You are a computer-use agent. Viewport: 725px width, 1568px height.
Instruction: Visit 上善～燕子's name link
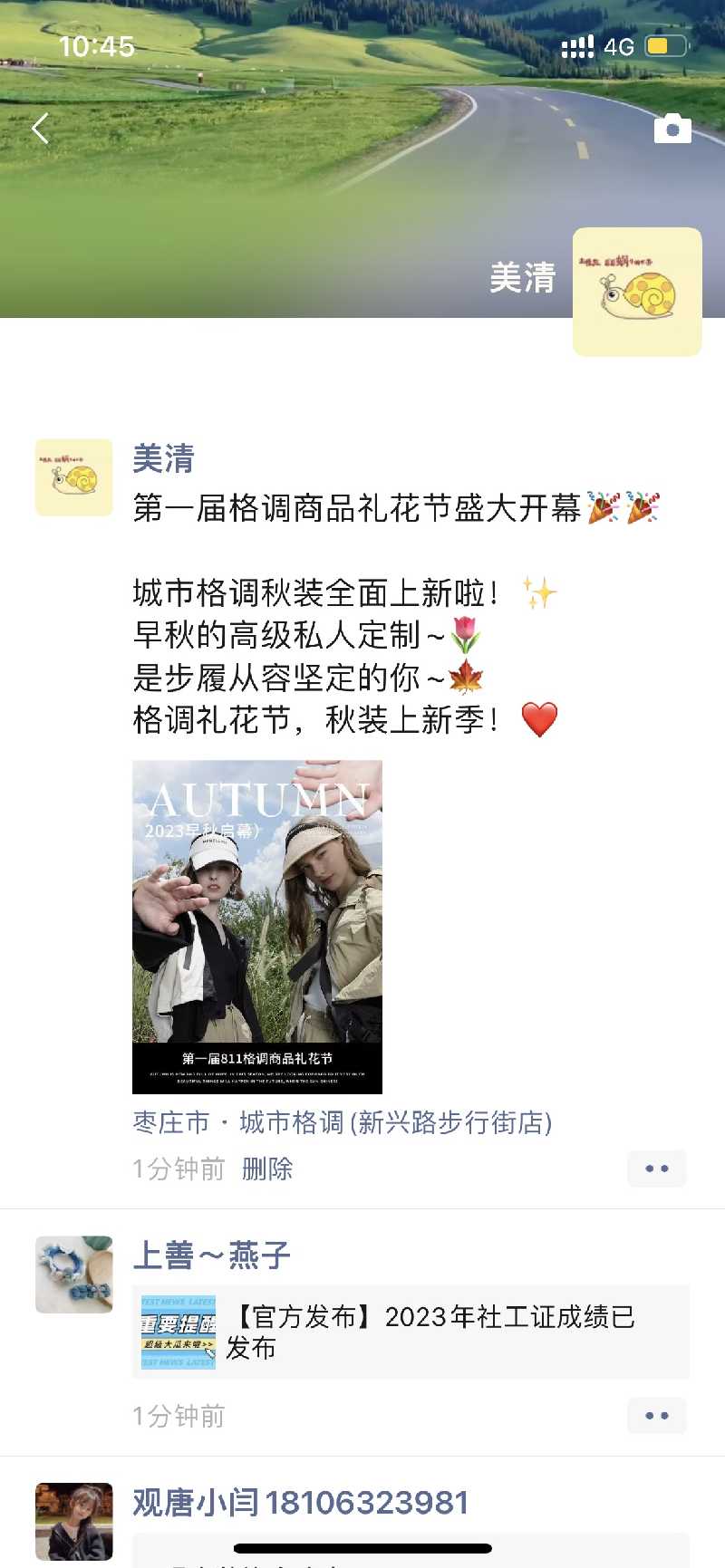click(x=212, y=1255)
